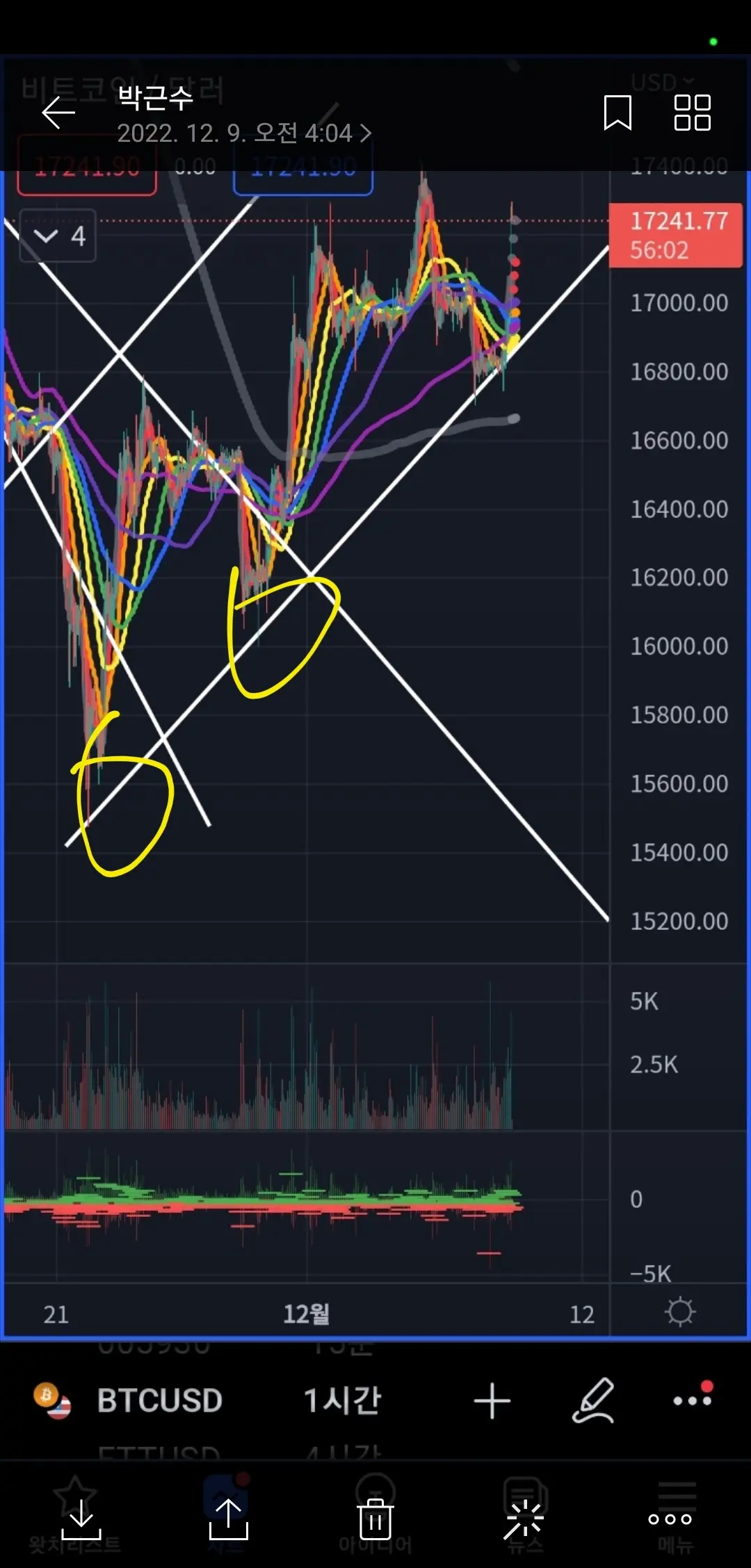The image size is (751, 1568).
Task: Download the image to the device
Action: pyautogui.click(x=81, y=1520)
